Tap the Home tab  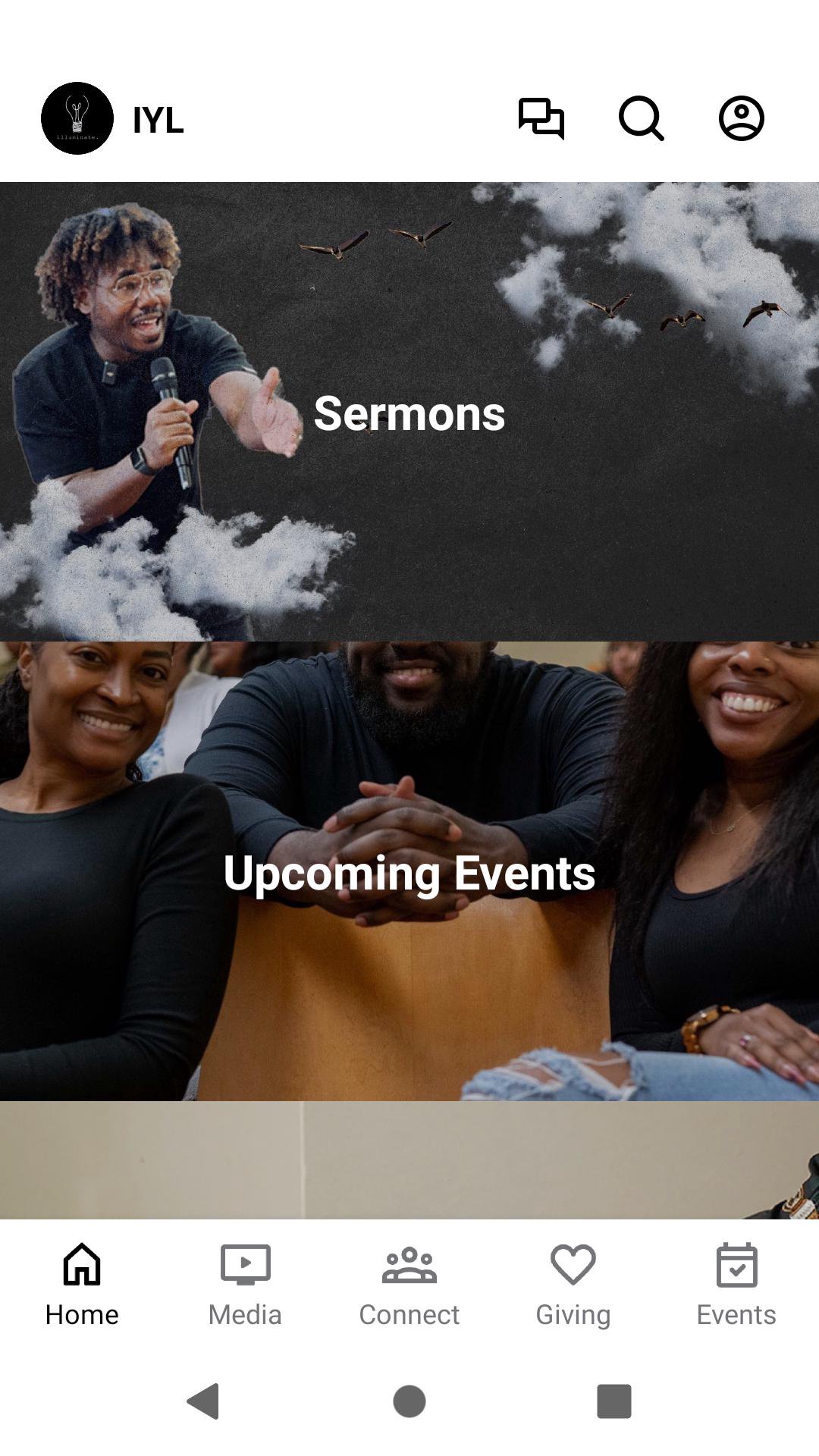(x=82, y=1285)
